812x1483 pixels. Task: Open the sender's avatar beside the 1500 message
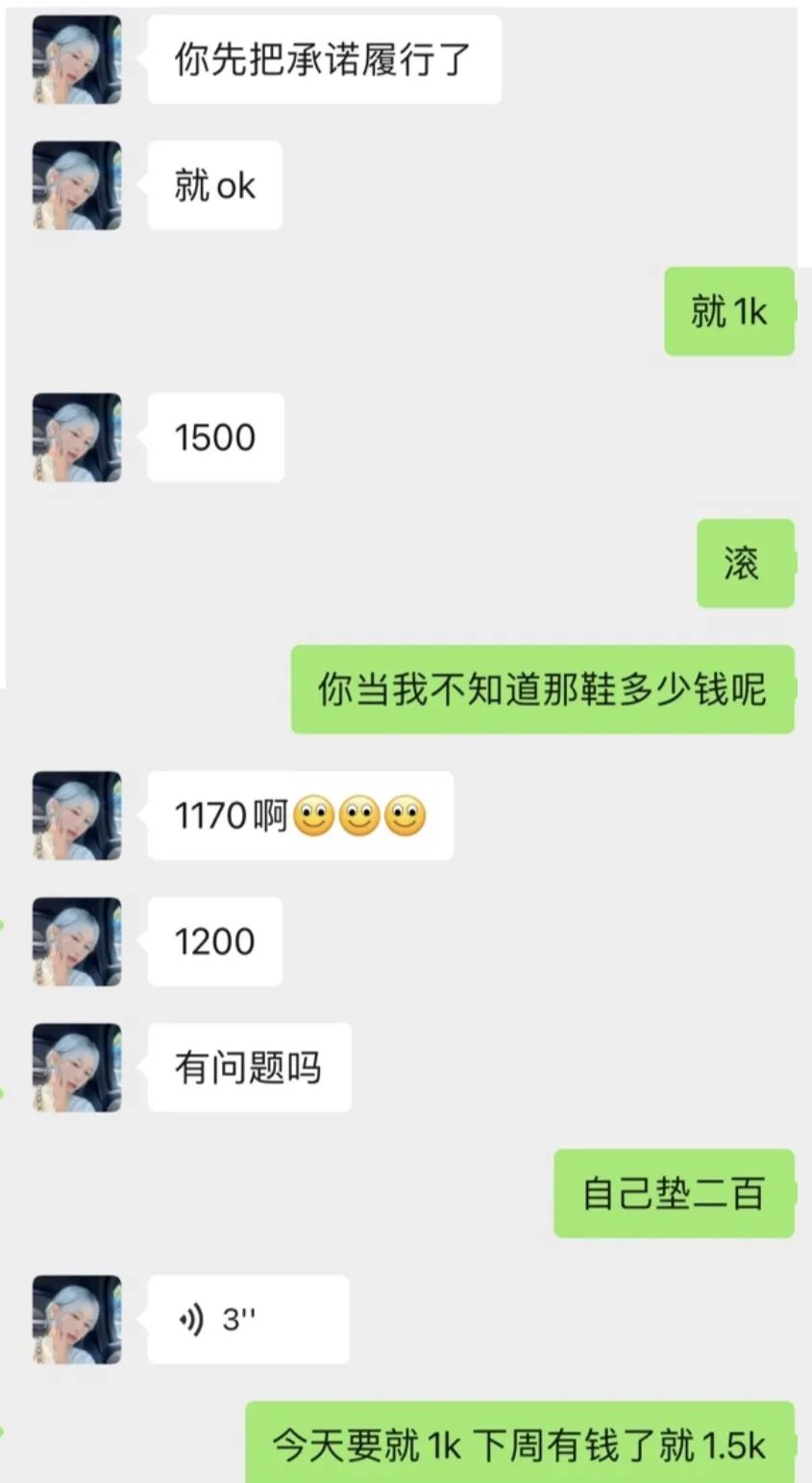pyautogui.click(x=77, y=437)
